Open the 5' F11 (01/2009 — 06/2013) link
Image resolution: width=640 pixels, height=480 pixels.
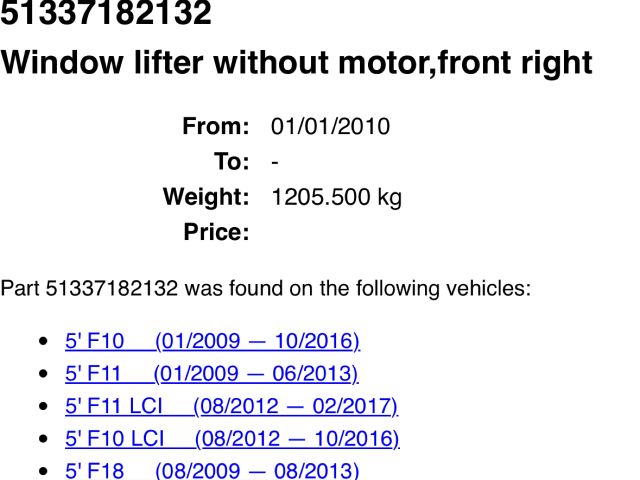pyautogui.click(x=212, y=374)
